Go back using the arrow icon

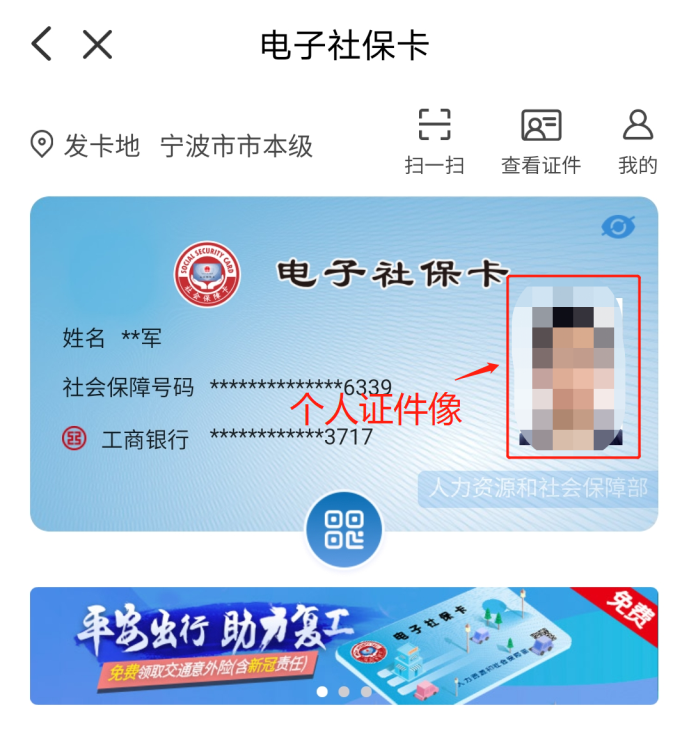(x=41, y=44)
